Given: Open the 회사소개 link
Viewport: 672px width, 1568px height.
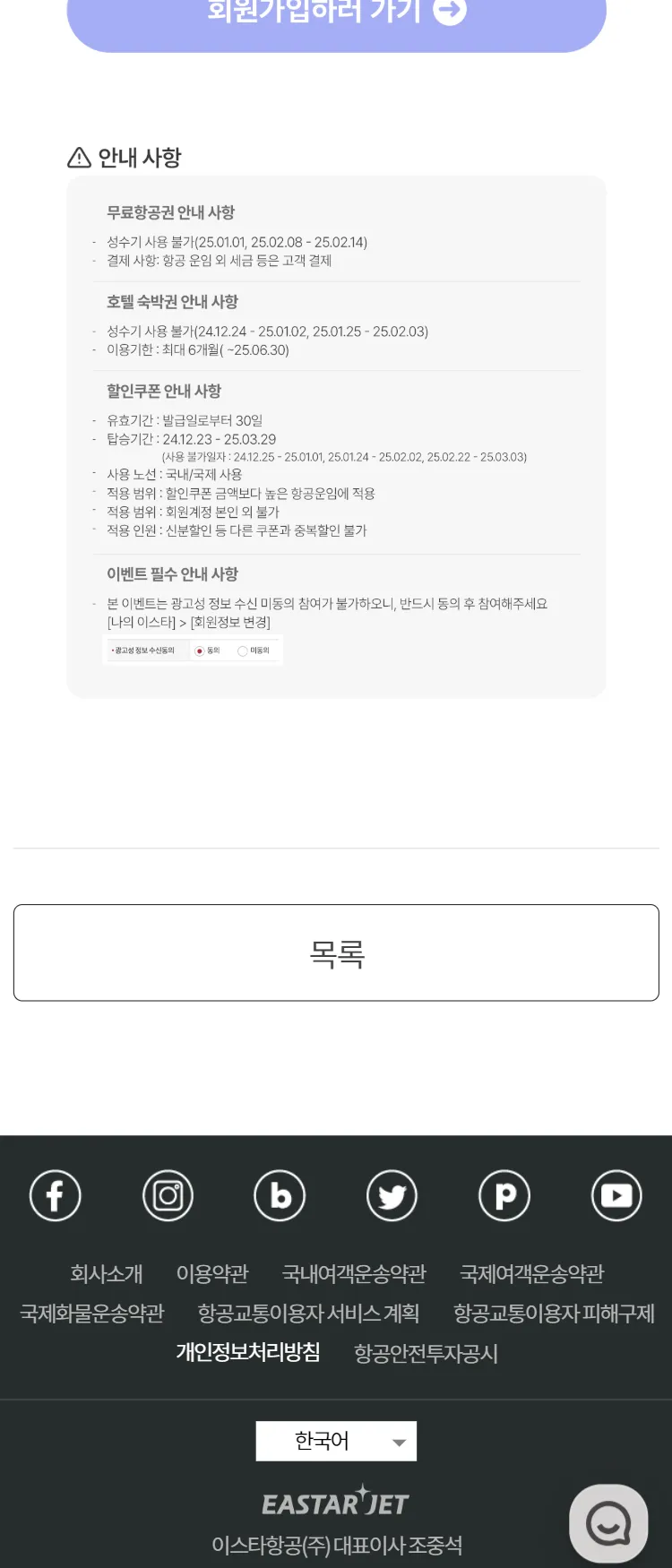Looking at the screenshot, I should (x=107, y=1273).
